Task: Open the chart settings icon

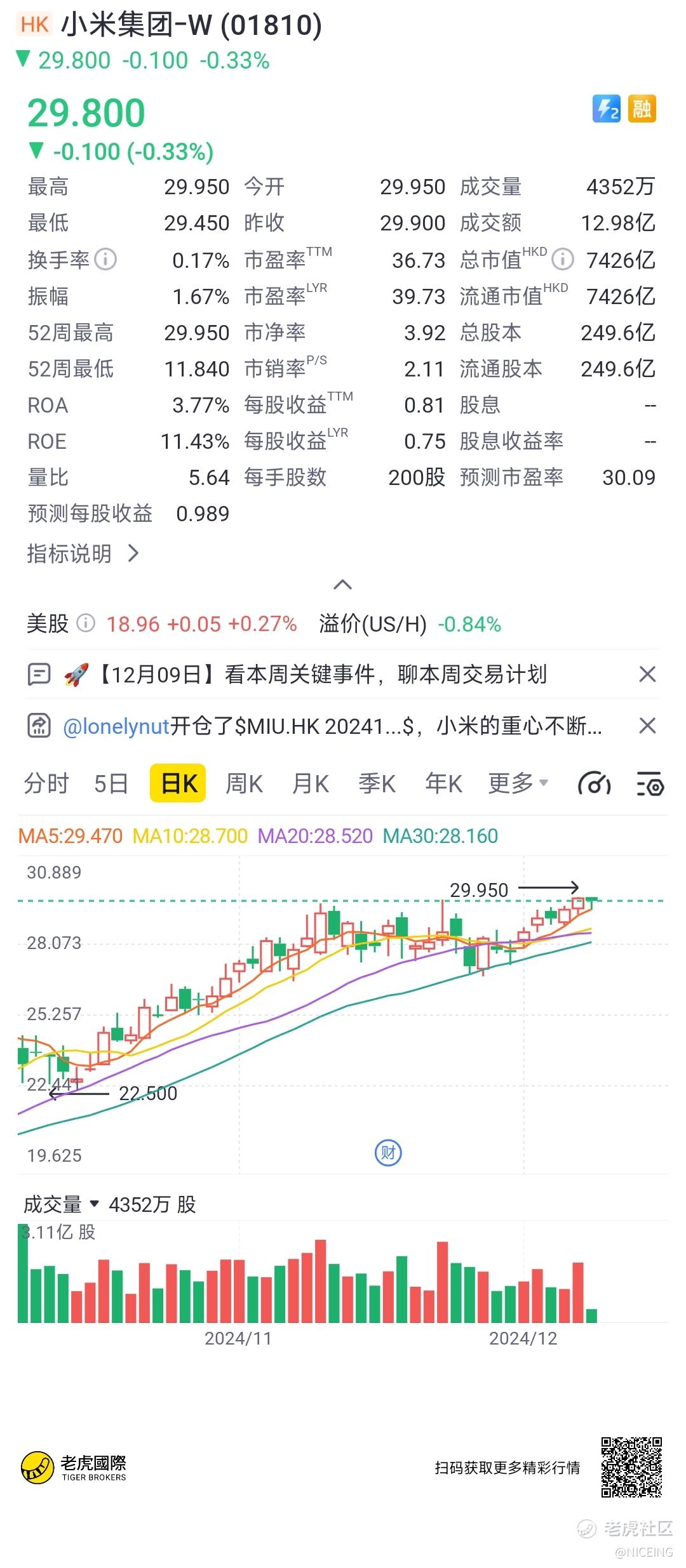Action: [x=650, y=784]
